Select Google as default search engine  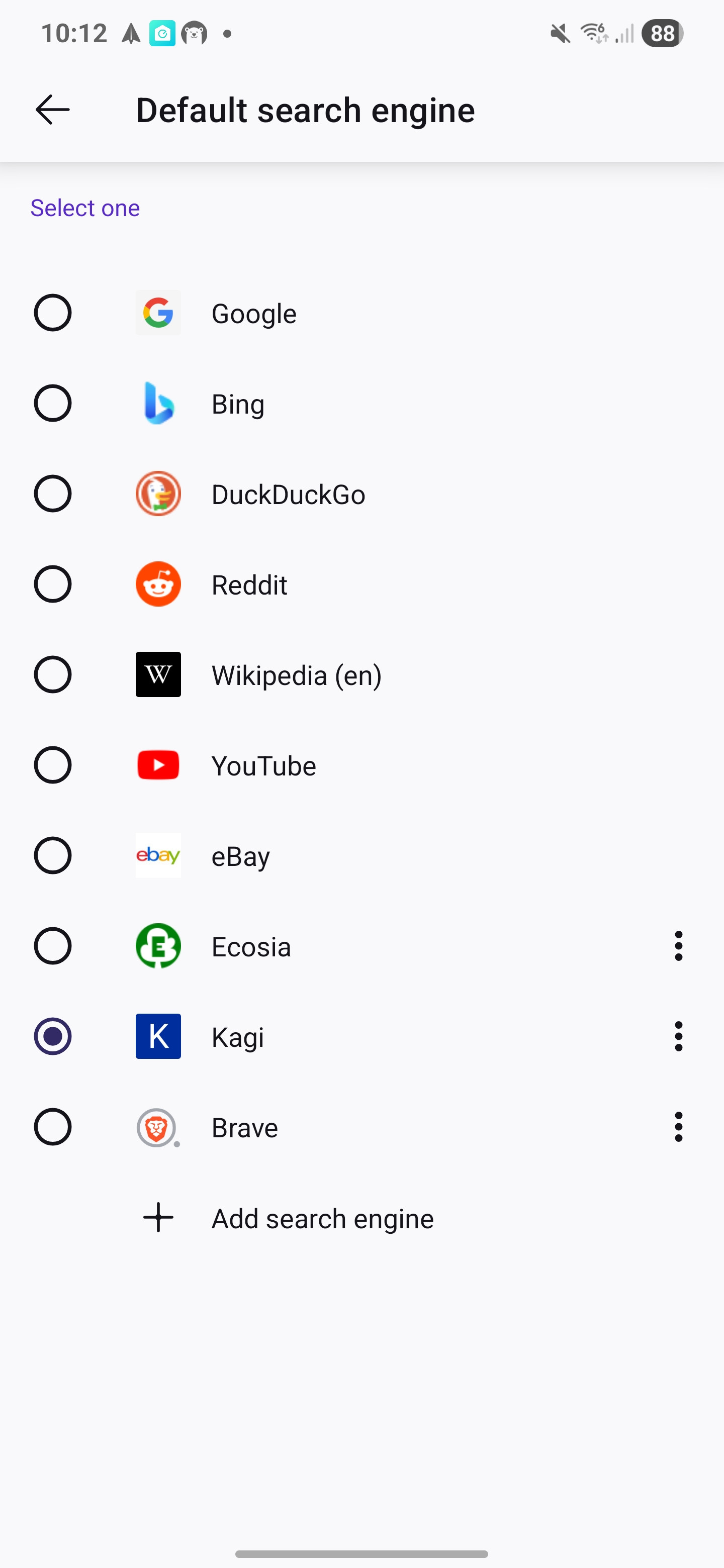click(x=53, y=313)
